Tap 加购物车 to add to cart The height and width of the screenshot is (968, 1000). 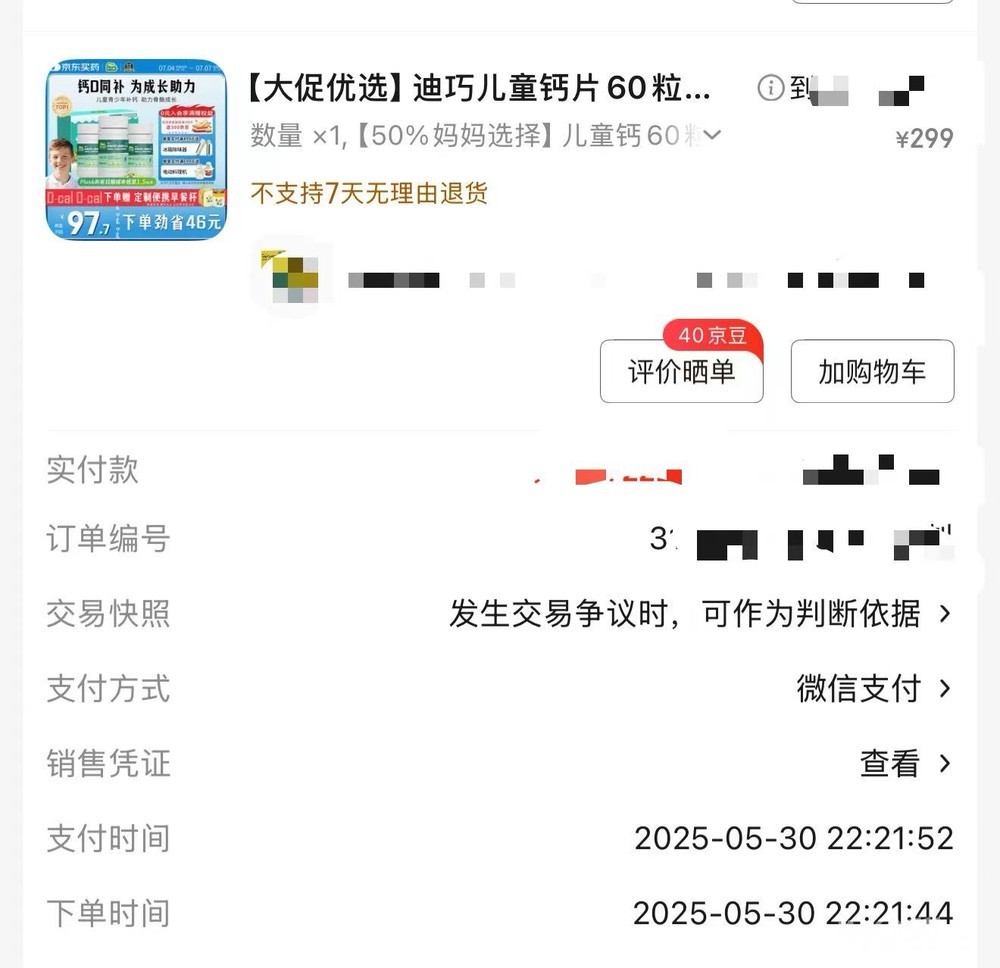tap(872, 372)
